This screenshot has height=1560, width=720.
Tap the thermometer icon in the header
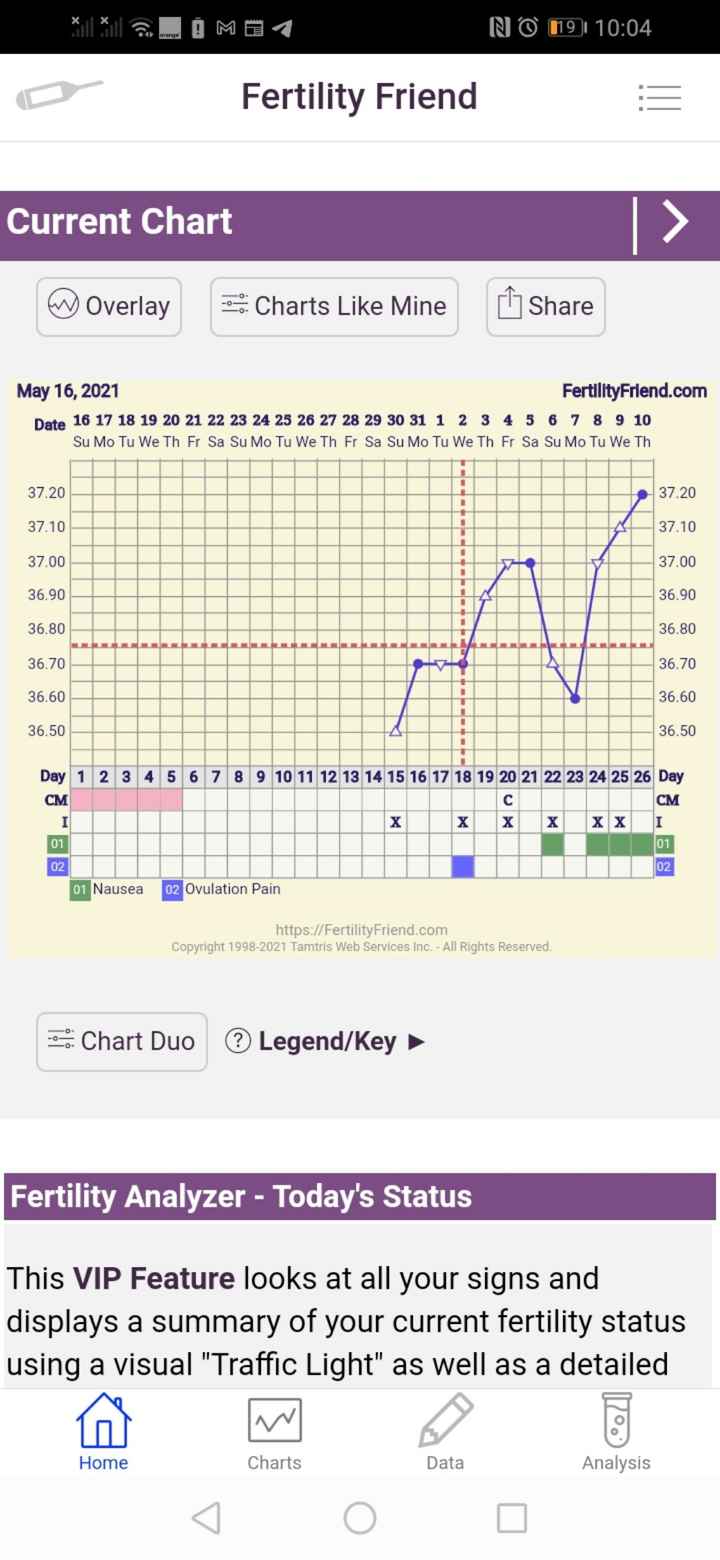tap(59, 96)
